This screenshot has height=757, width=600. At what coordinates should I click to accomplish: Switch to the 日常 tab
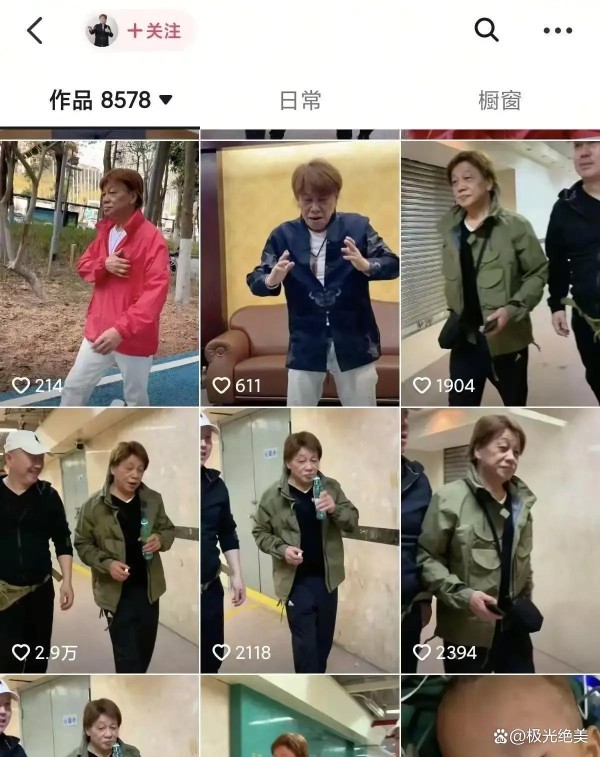click(300, 100)
